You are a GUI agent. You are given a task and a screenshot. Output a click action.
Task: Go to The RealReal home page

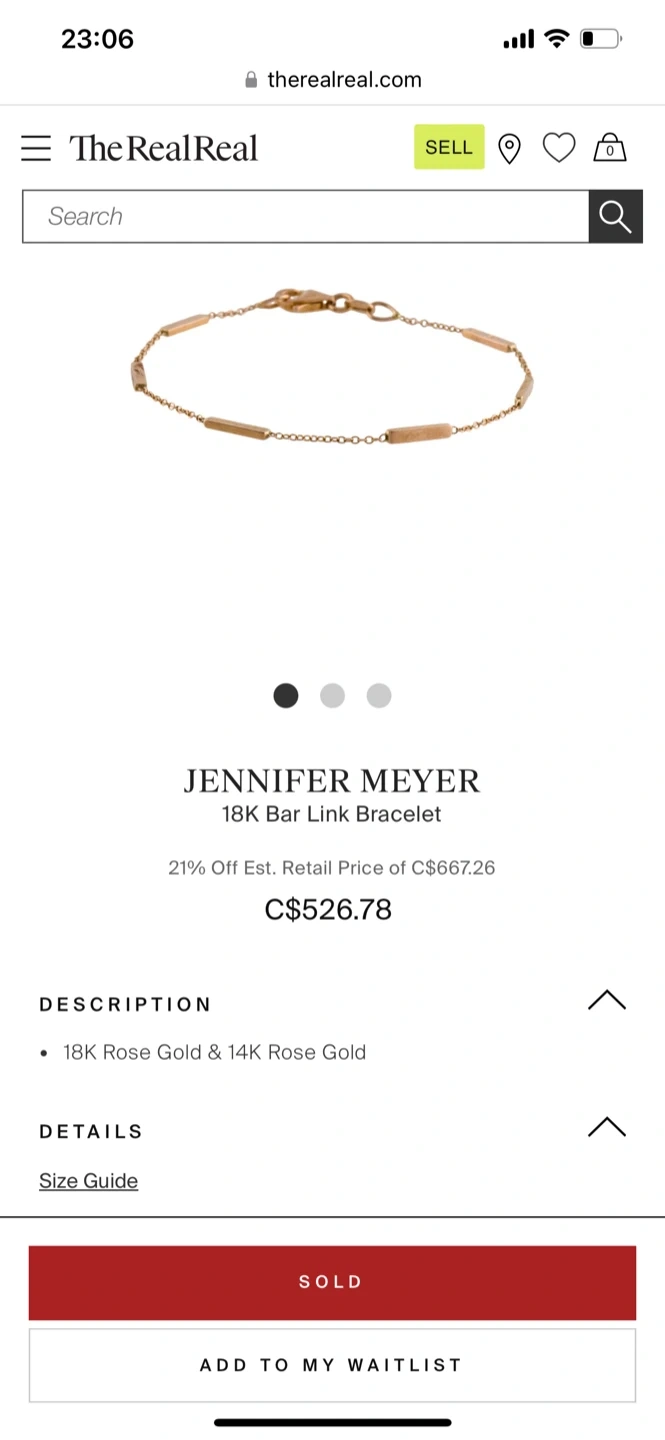[x=163, y=148]
